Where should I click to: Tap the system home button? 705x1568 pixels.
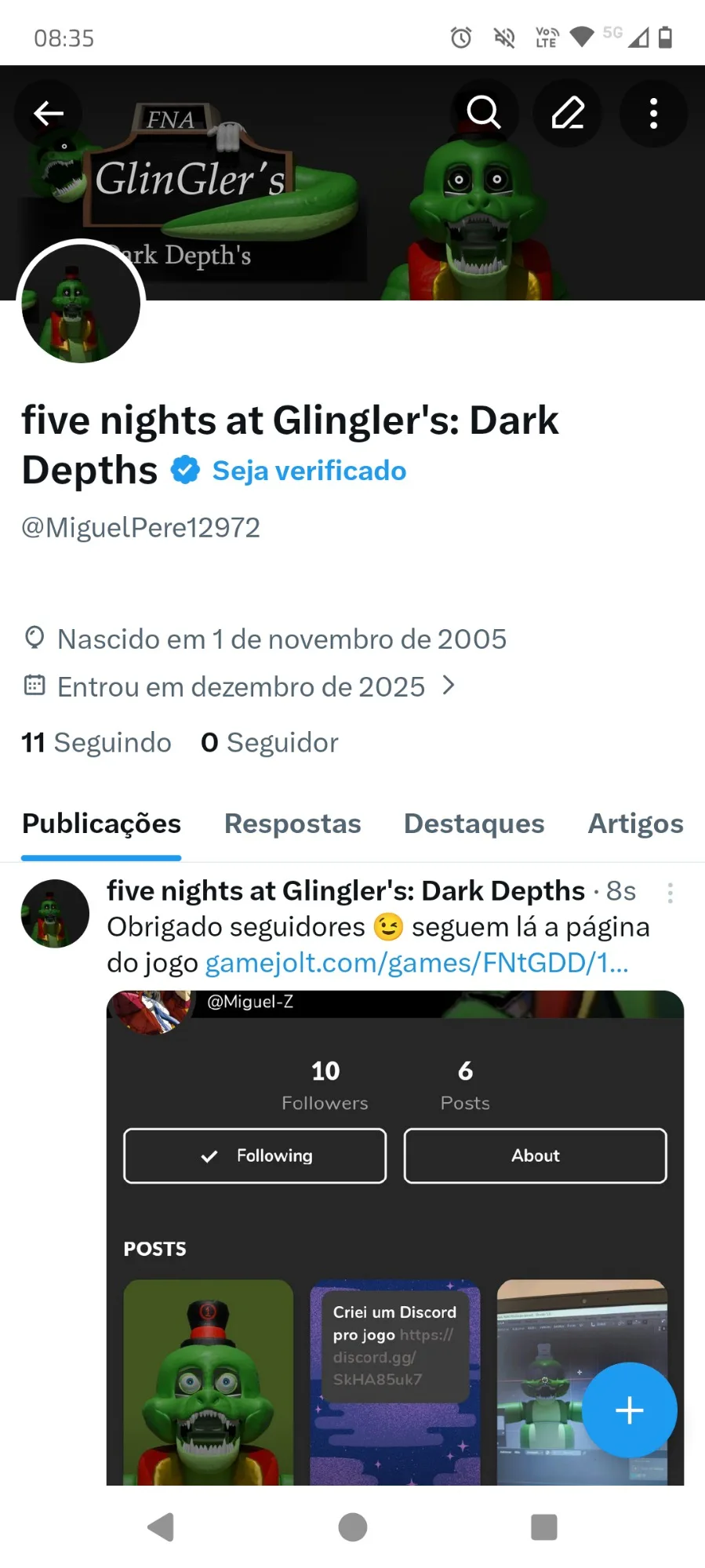[x=352, y=1526]
